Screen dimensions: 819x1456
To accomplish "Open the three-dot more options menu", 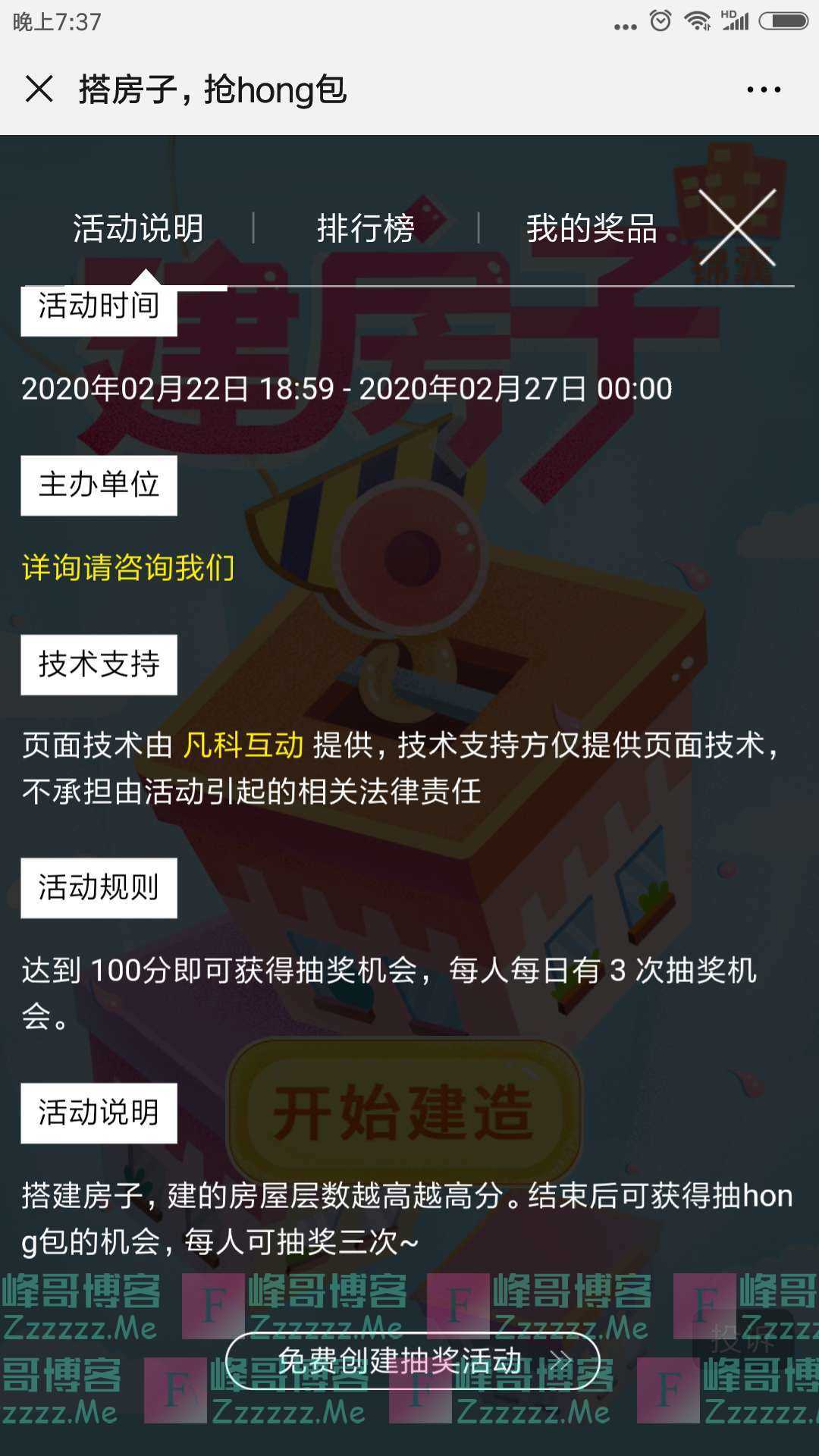I will click(764, 89).
